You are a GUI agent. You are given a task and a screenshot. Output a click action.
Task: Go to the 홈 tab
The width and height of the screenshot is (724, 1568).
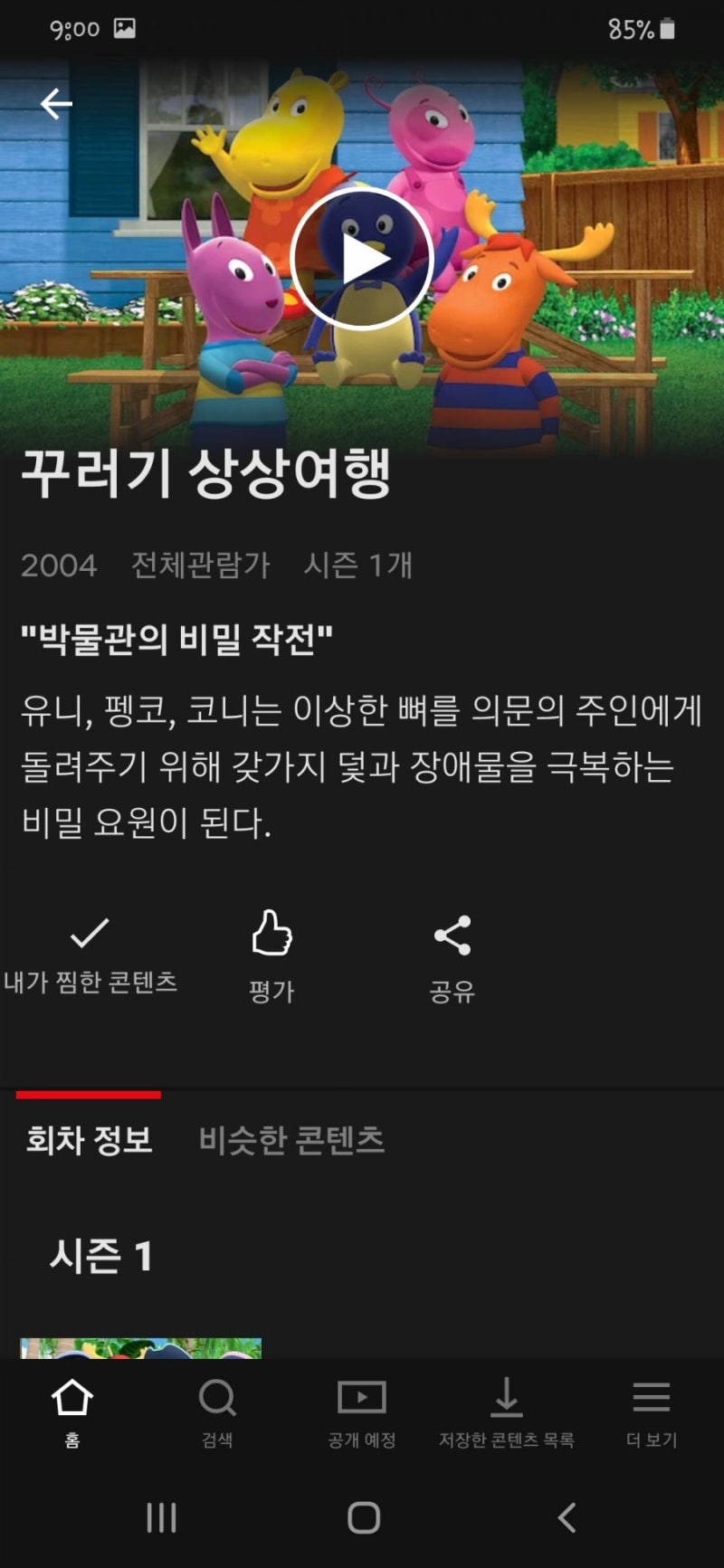[72, 1414]
